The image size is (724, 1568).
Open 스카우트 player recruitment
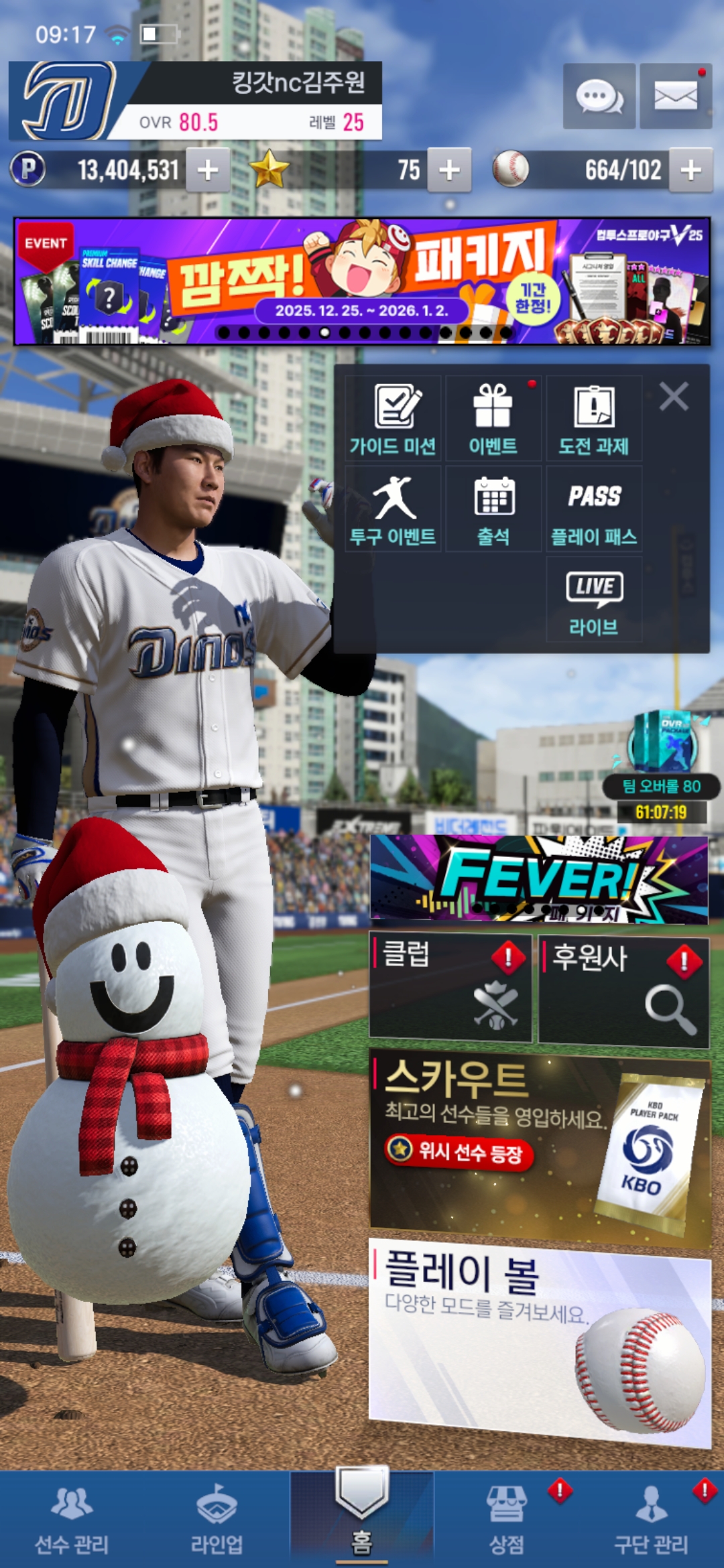540,1146
